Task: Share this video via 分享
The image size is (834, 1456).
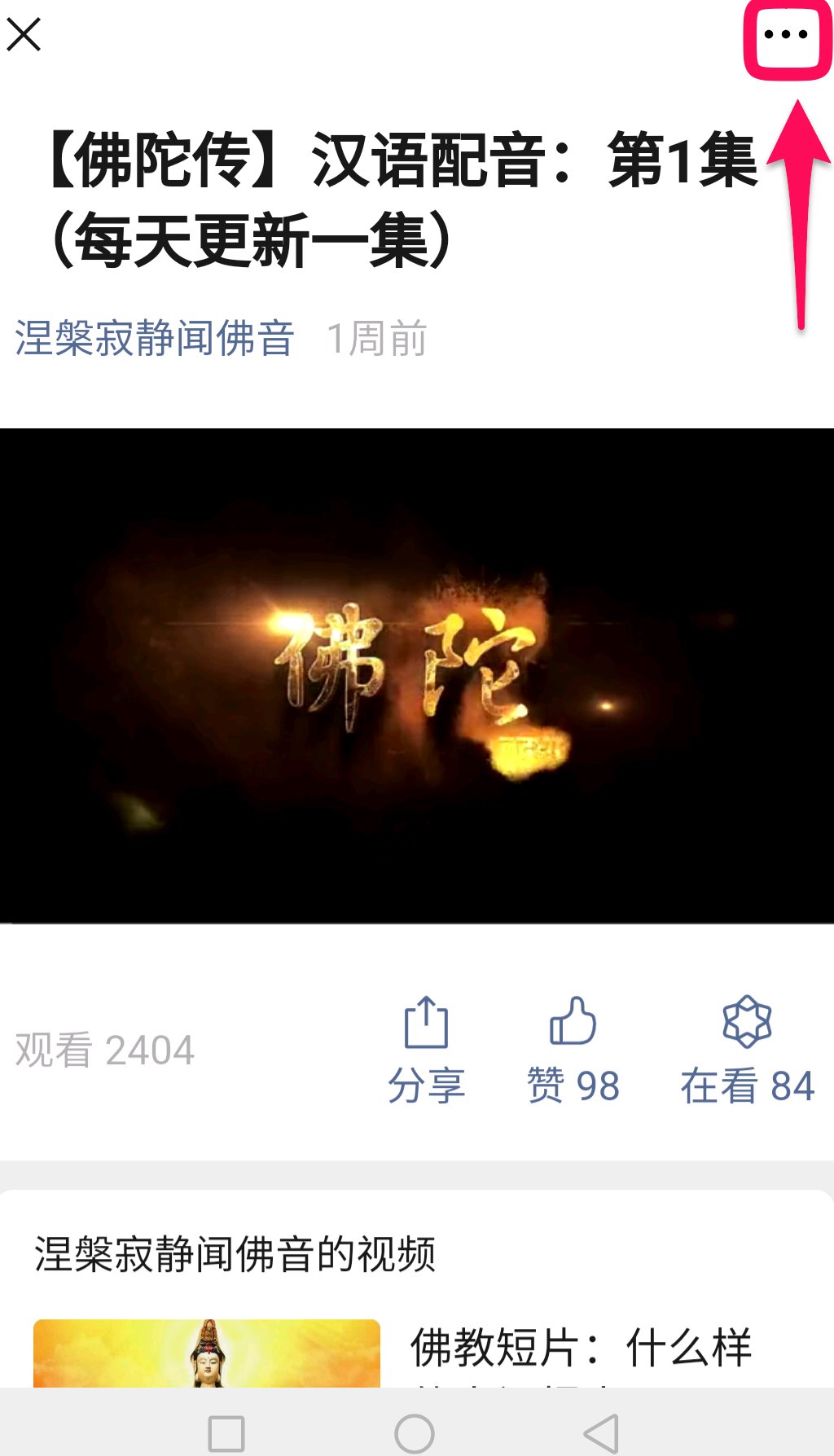Action: tap(426, 1050)
